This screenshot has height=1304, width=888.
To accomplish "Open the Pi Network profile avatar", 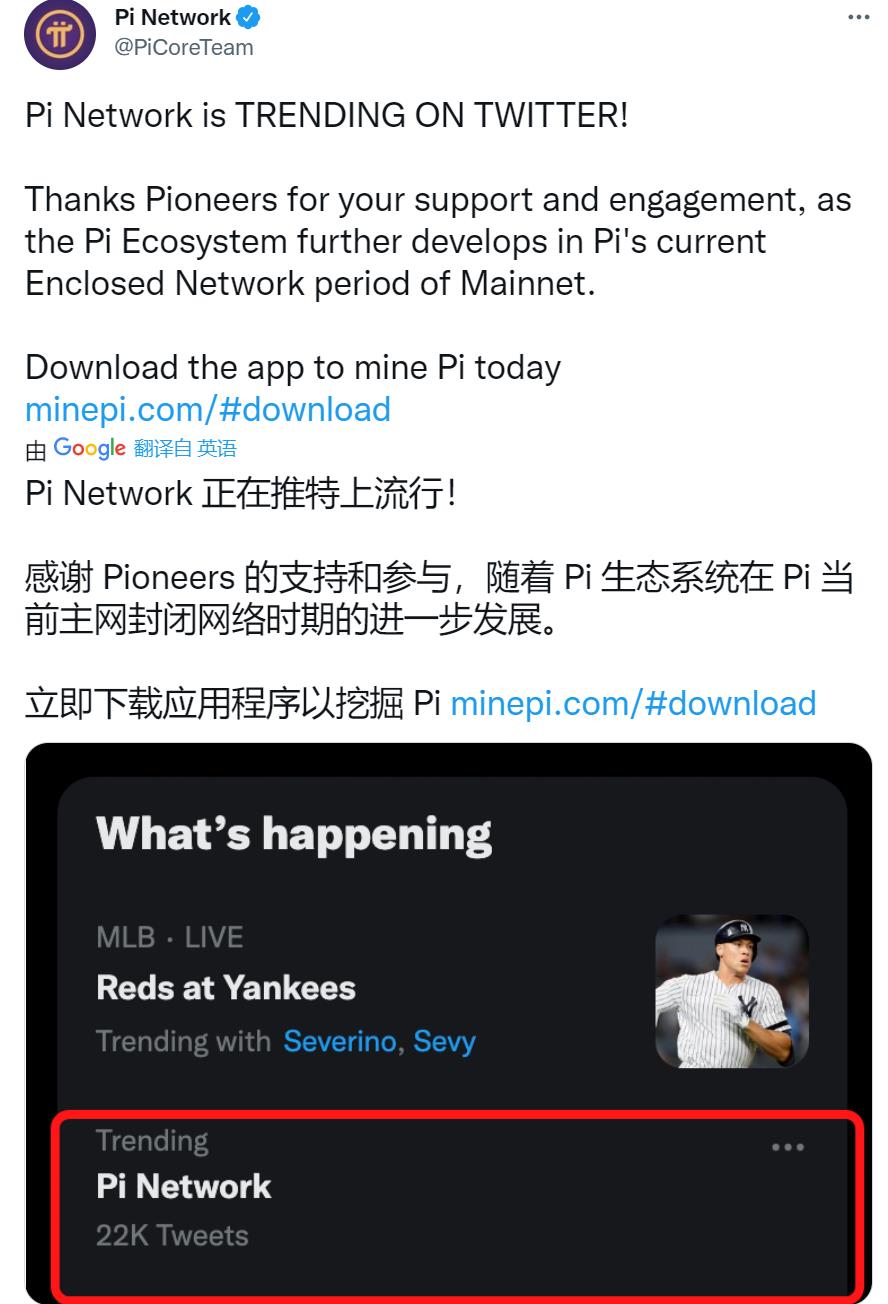I will (59, 33).
